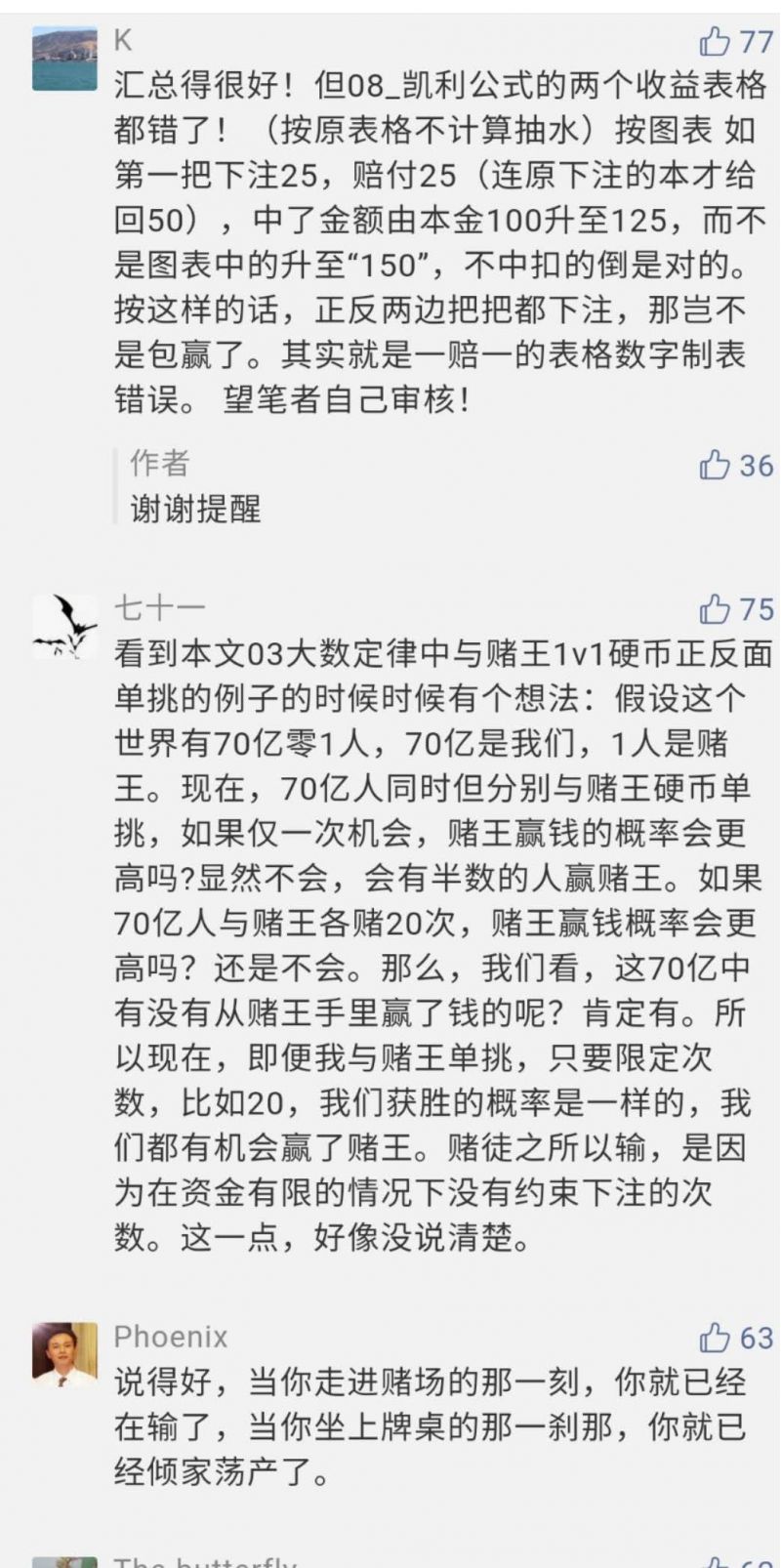Like 七十一's comment about 赌王

715,609
